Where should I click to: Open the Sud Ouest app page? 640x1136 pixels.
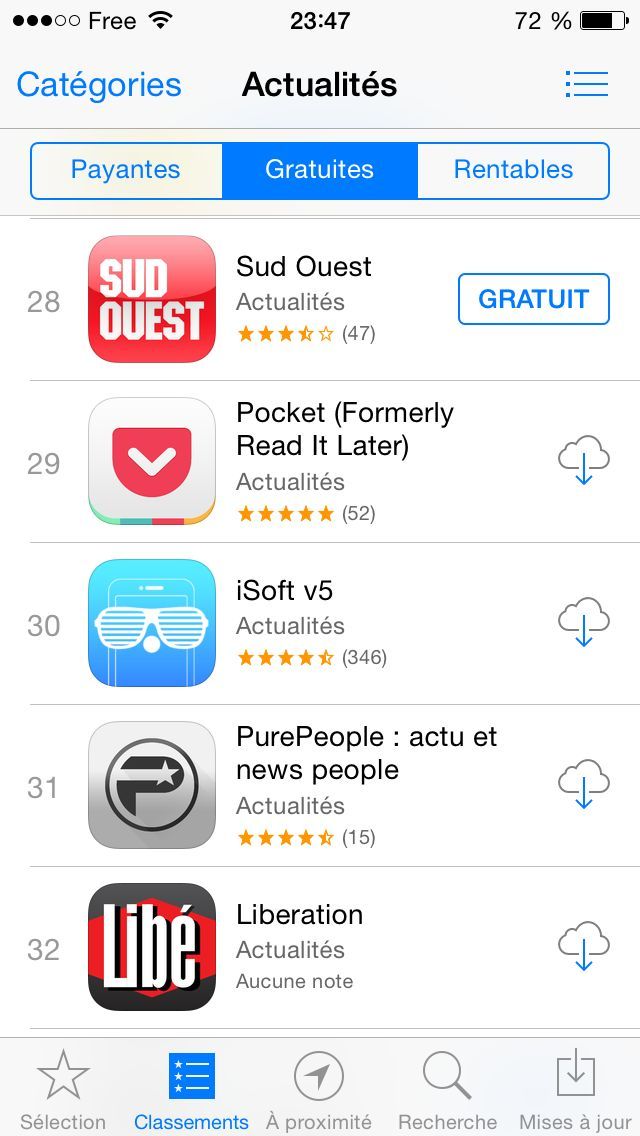point(304,267)
